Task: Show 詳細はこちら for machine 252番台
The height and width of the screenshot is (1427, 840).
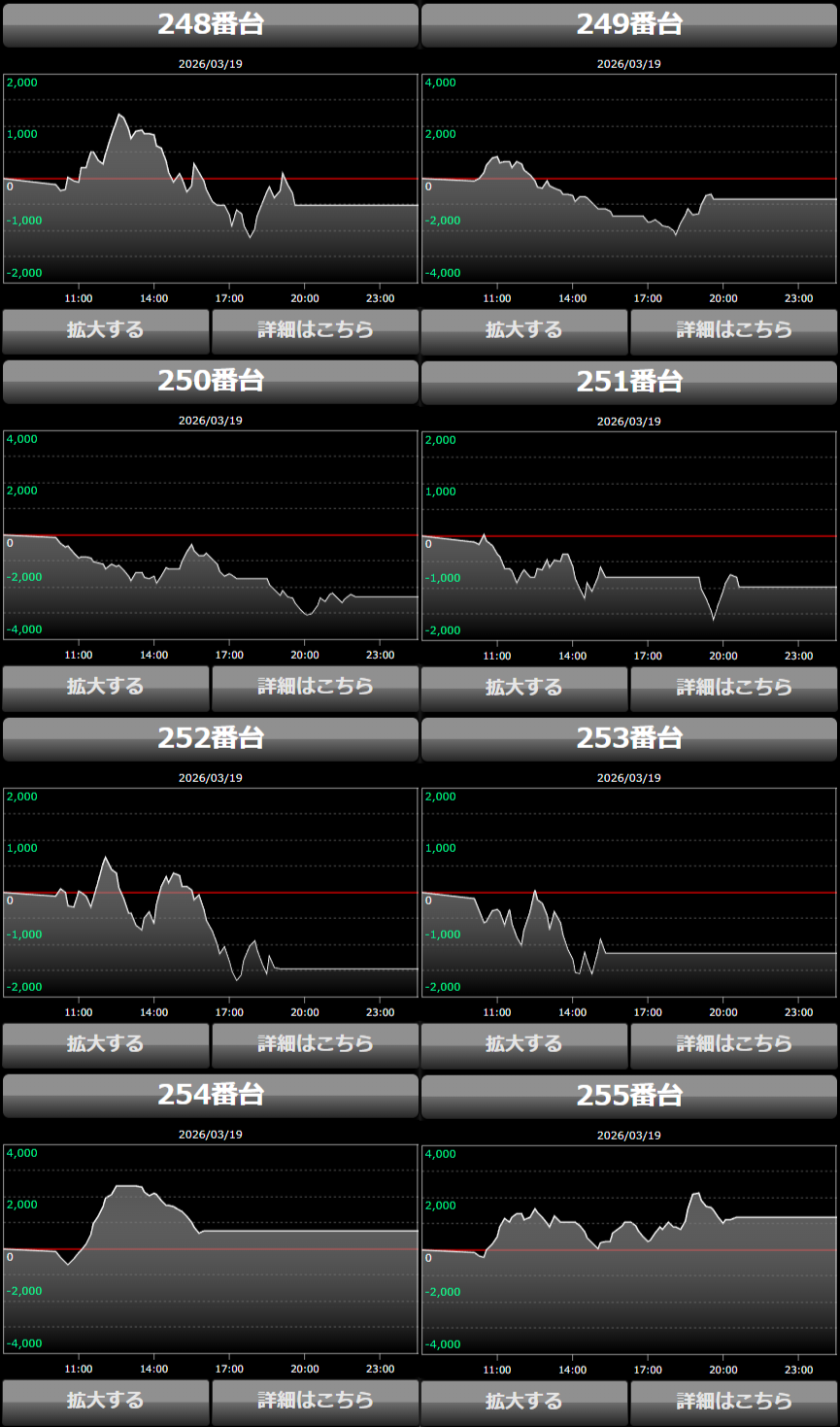Action: point(316,1044)
